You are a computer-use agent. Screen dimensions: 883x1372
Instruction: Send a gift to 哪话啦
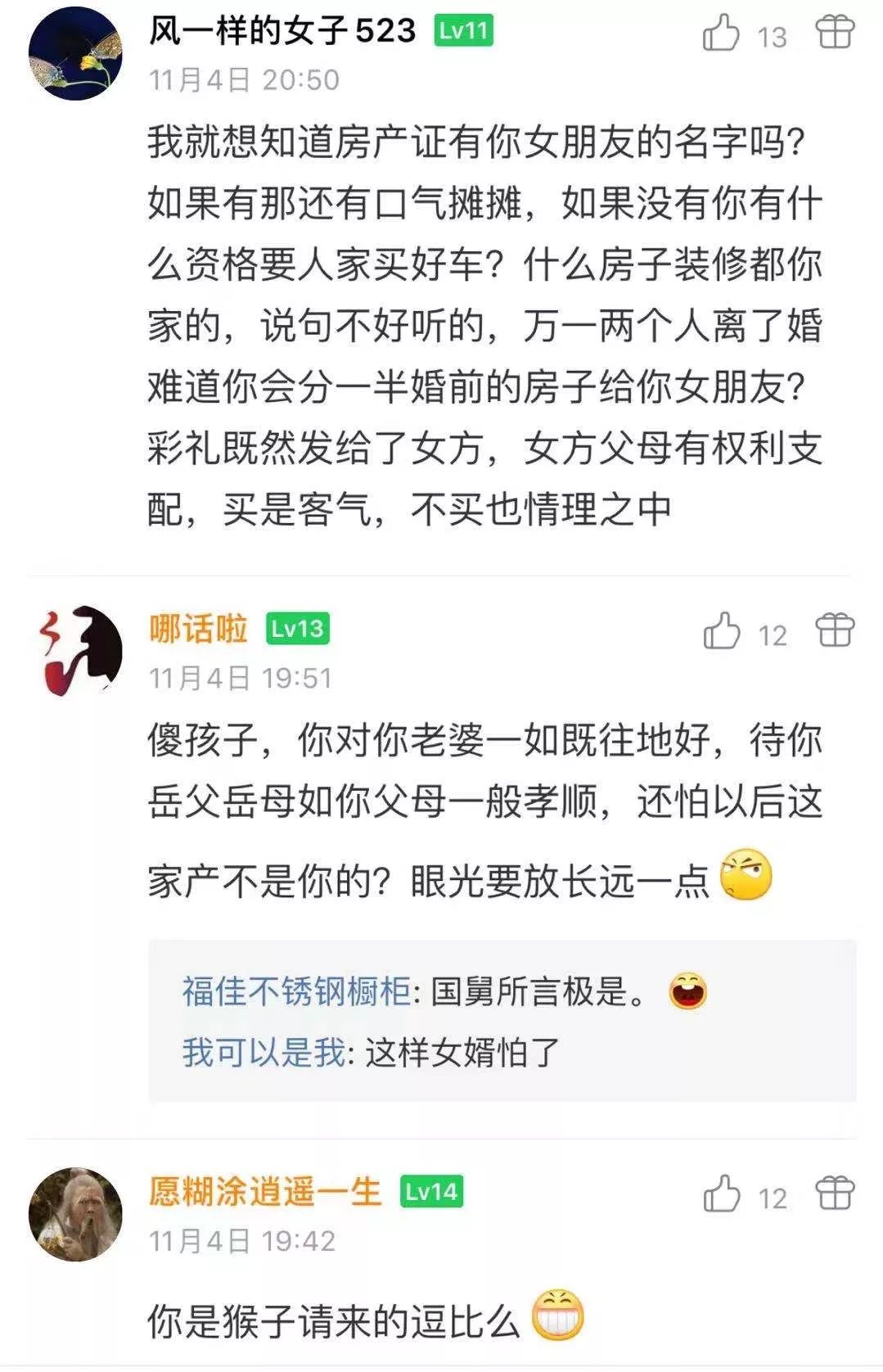[835, 630]
